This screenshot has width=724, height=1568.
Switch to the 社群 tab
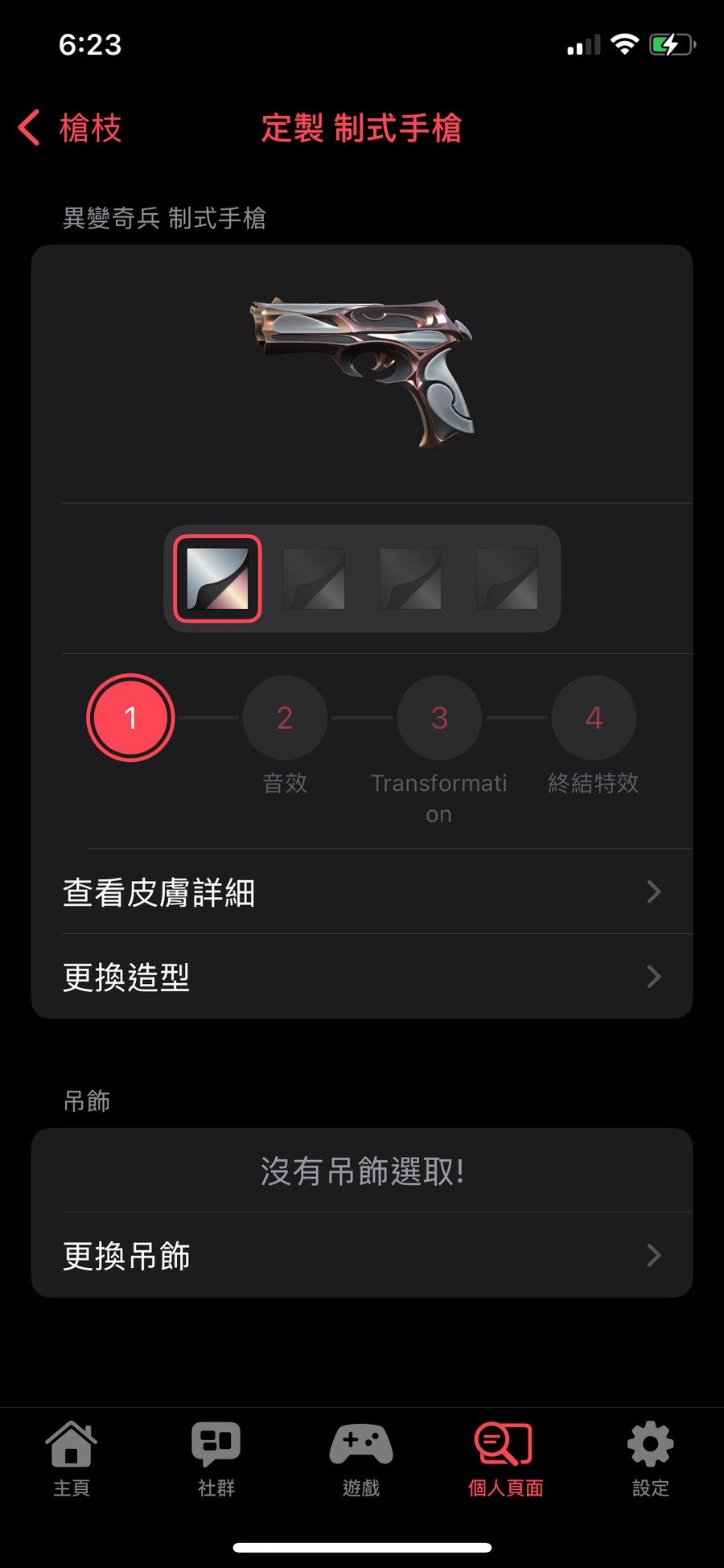click(x=216, y=1458)
